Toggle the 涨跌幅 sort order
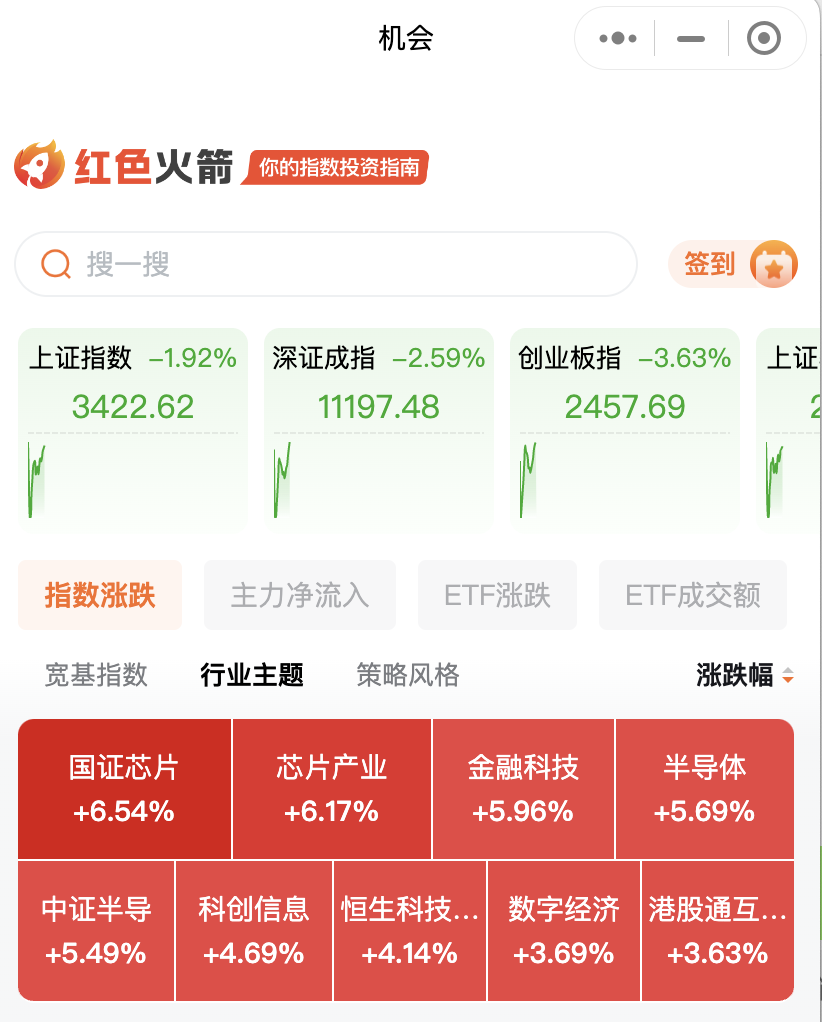 [745, 675]
